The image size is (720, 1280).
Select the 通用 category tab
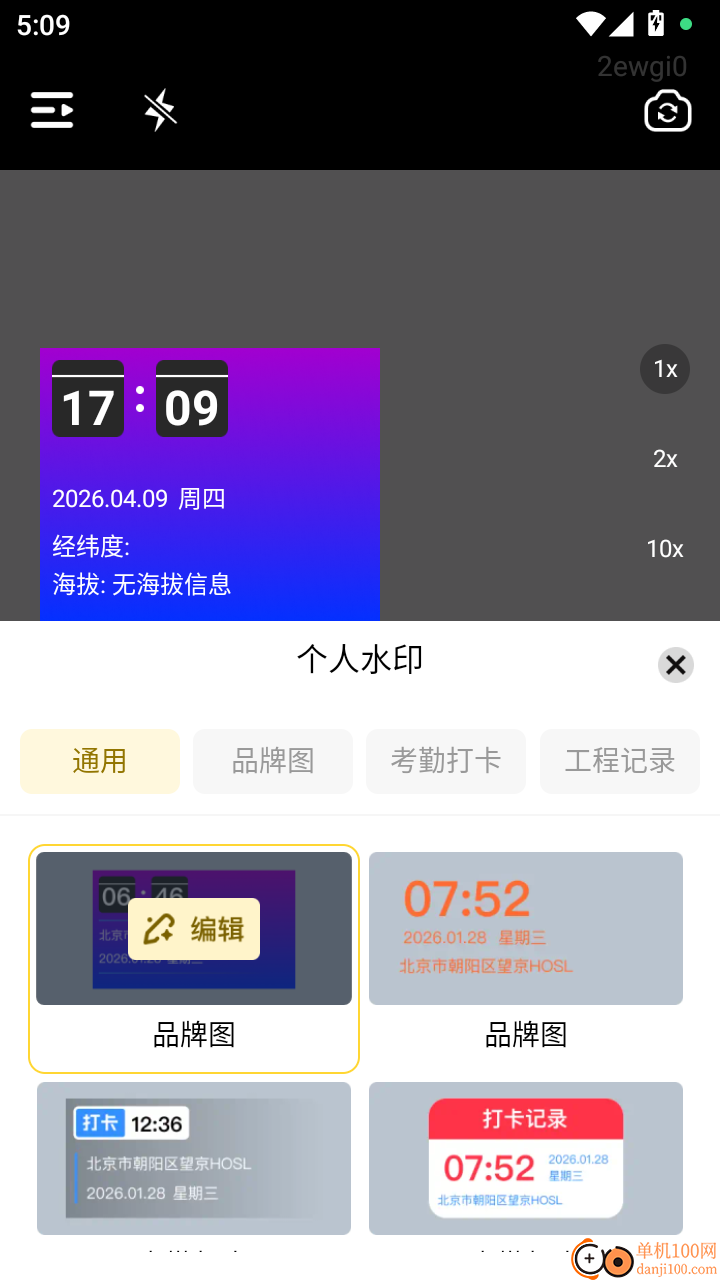(99, 761)
